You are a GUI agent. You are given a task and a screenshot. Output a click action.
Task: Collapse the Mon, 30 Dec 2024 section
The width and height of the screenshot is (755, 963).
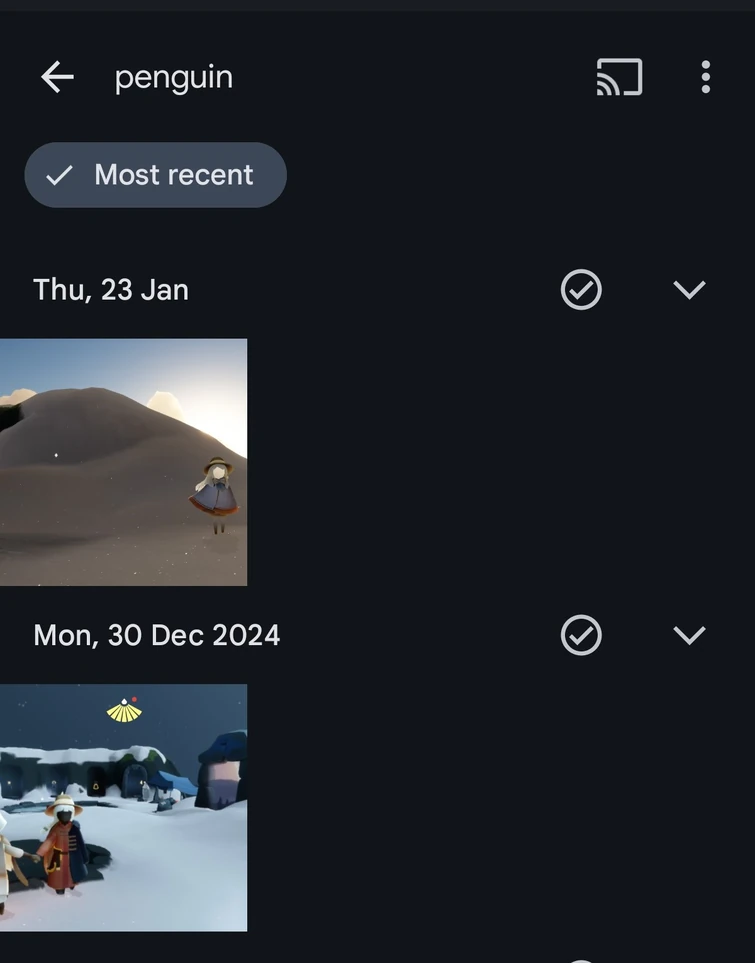pyautogui.click(x=689, y=635)
